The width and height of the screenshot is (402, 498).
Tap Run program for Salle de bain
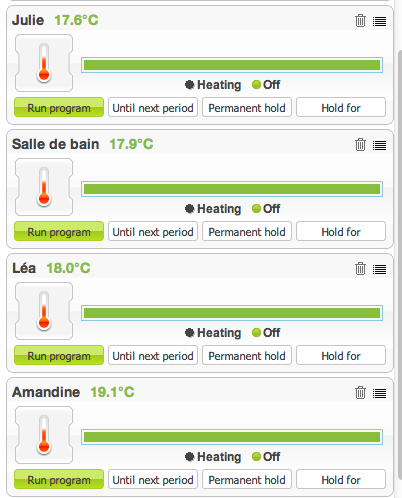59,231
